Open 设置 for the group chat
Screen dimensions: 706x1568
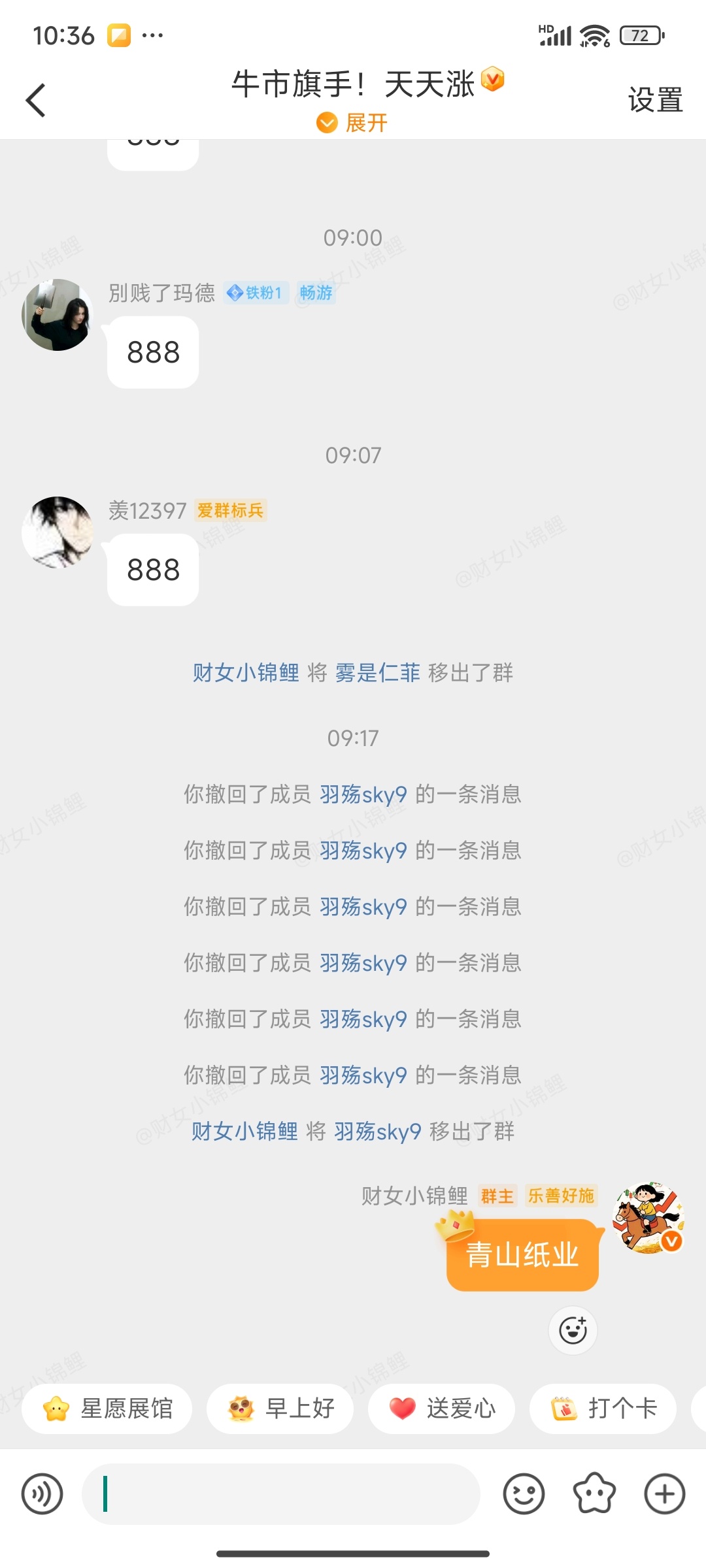coord(654,98)
